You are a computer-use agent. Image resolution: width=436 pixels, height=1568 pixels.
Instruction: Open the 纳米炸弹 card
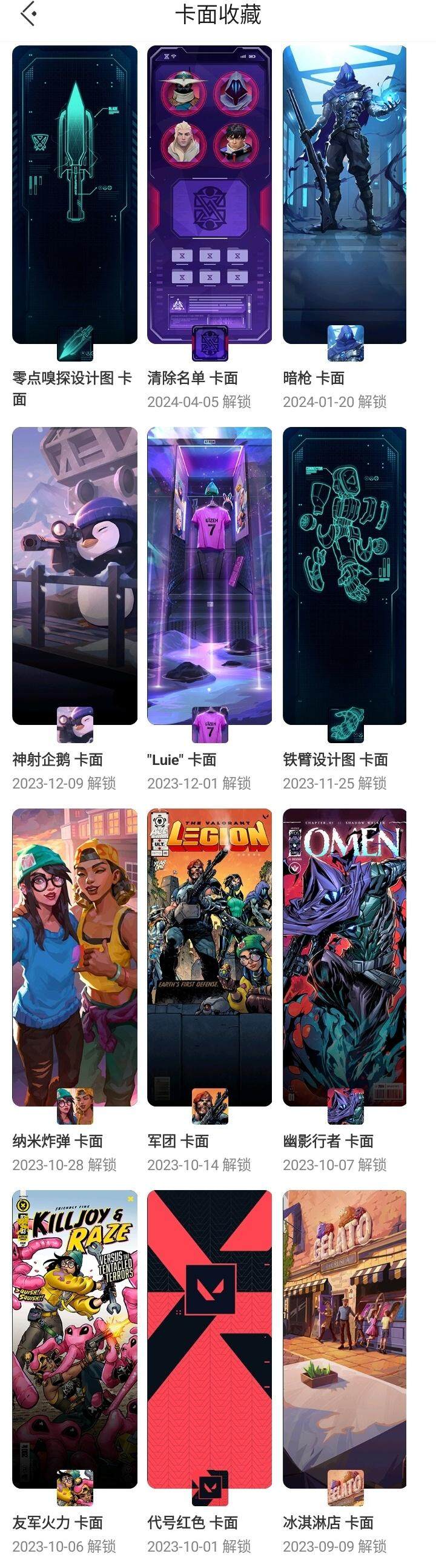tap(74, 957)
